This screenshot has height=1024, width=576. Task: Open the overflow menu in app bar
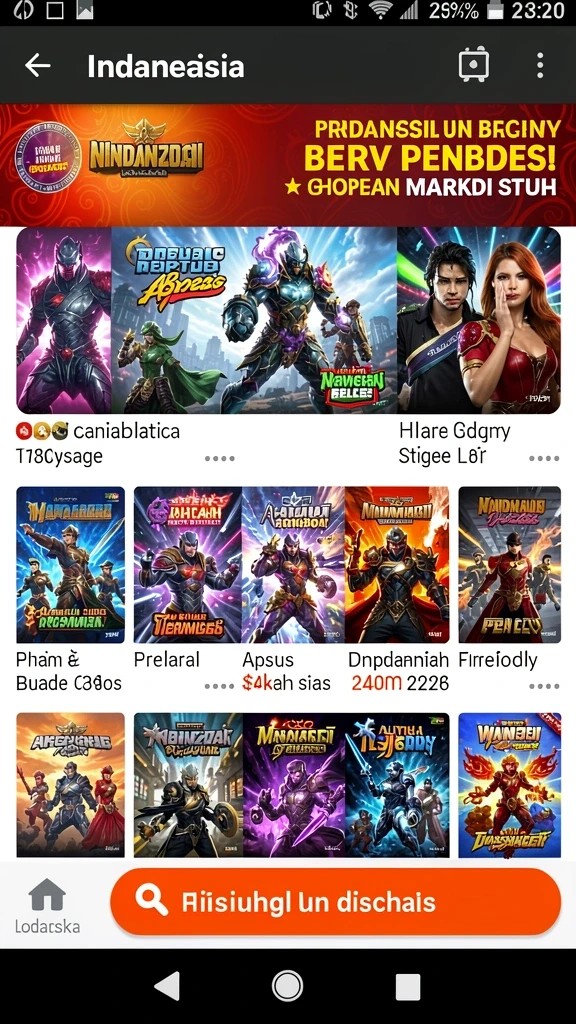(x=539, y=65)
